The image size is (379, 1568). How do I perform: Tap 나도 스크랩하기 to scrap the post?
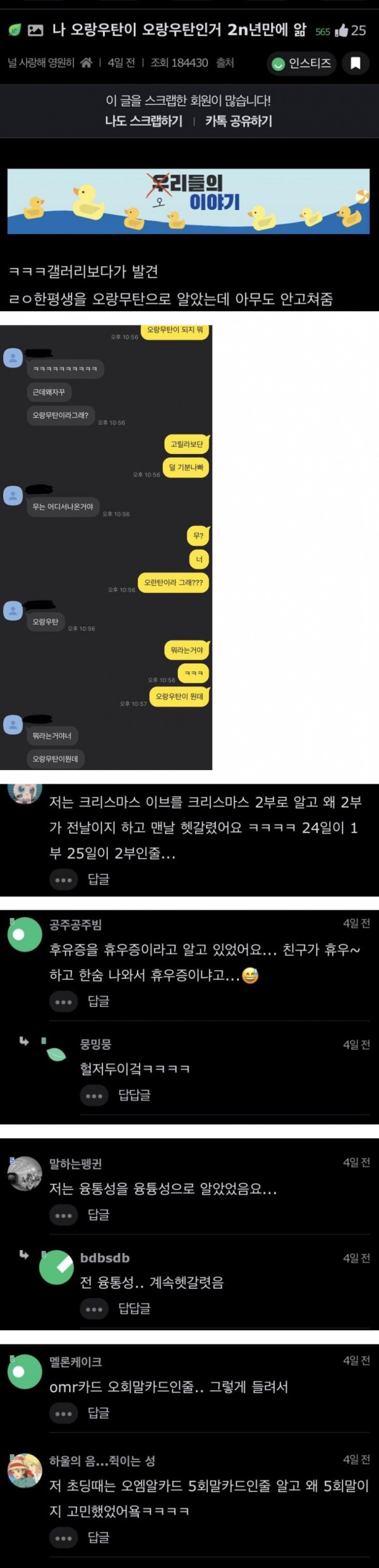(143, 121)
